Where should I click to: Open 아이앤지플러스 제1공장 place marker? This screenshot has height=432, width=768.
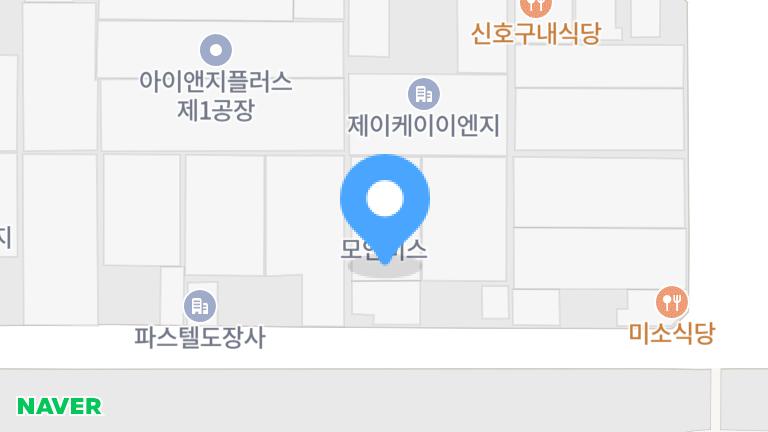pyautogui.click(x=216, y=48)
